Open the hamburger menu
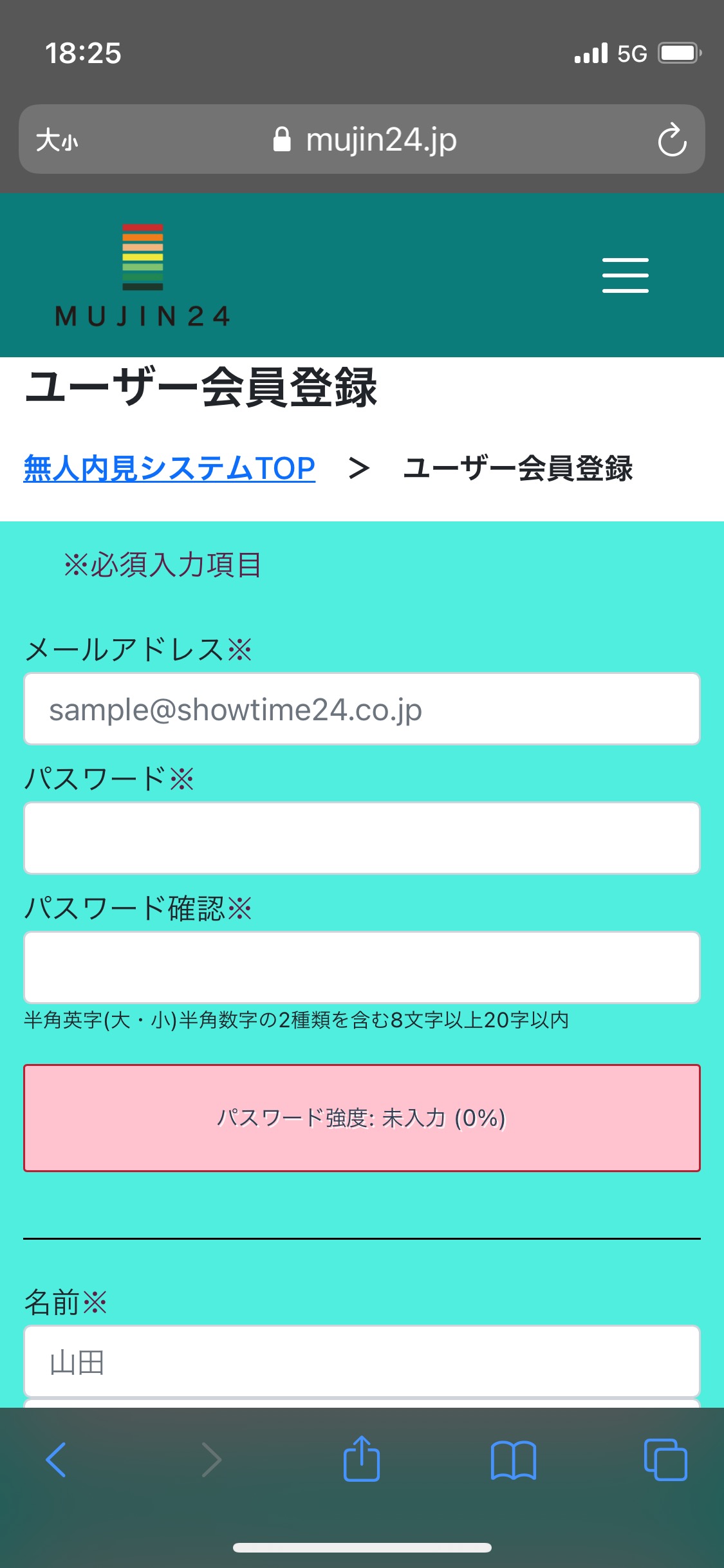The width and height of the screenshot is (724, 1568). pyautogui.click(x=625, y=275)
